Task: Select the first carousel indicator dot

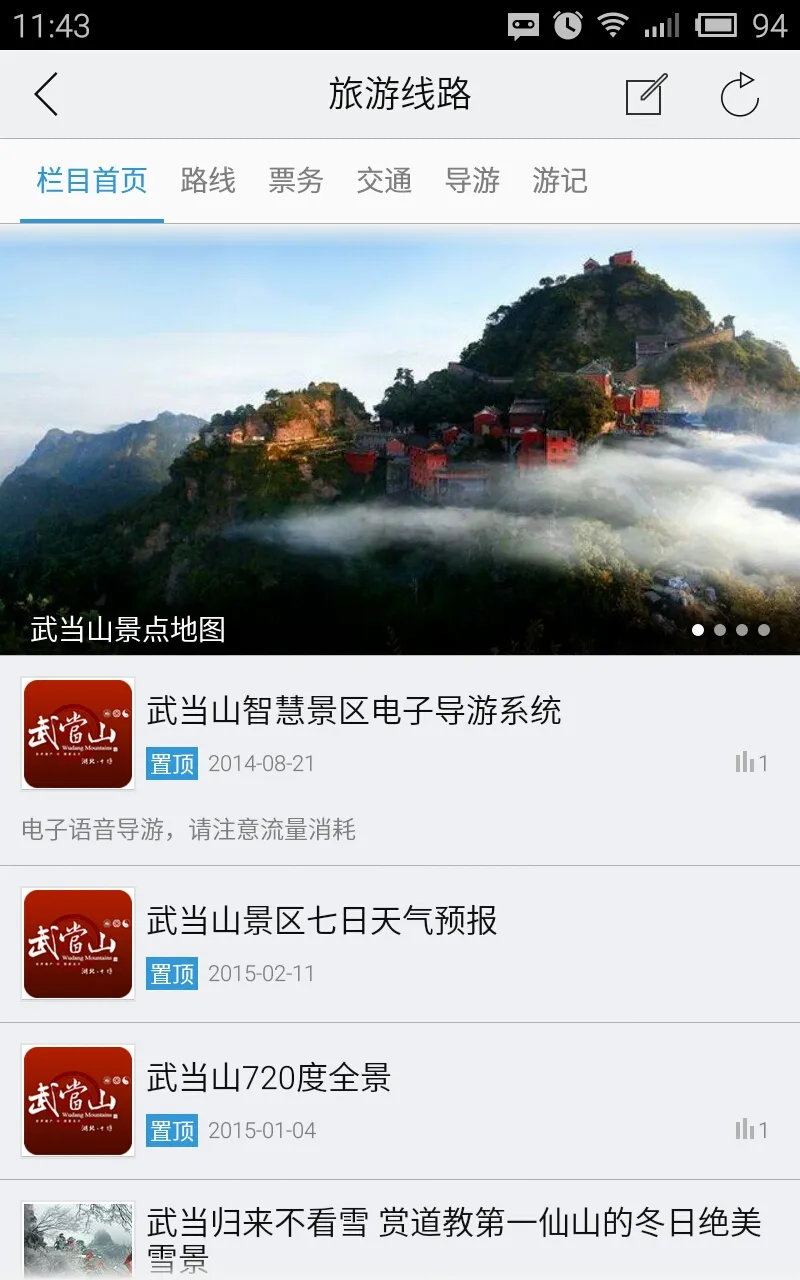Action: pyautogui.click(x=698, y=630)
